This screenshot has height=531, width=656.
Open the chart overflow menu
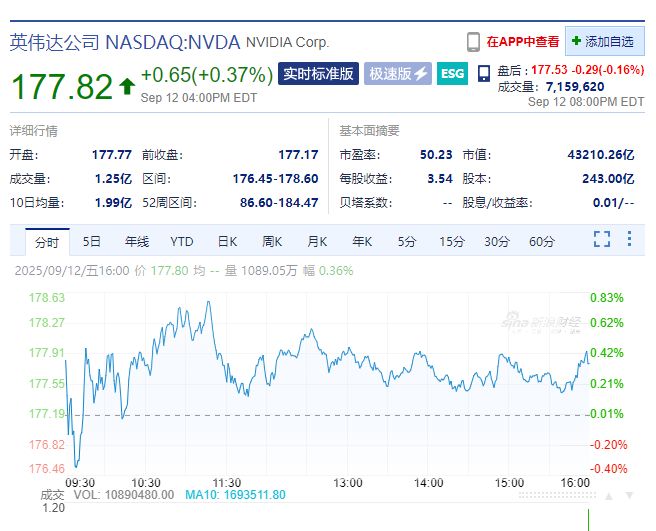629,239
